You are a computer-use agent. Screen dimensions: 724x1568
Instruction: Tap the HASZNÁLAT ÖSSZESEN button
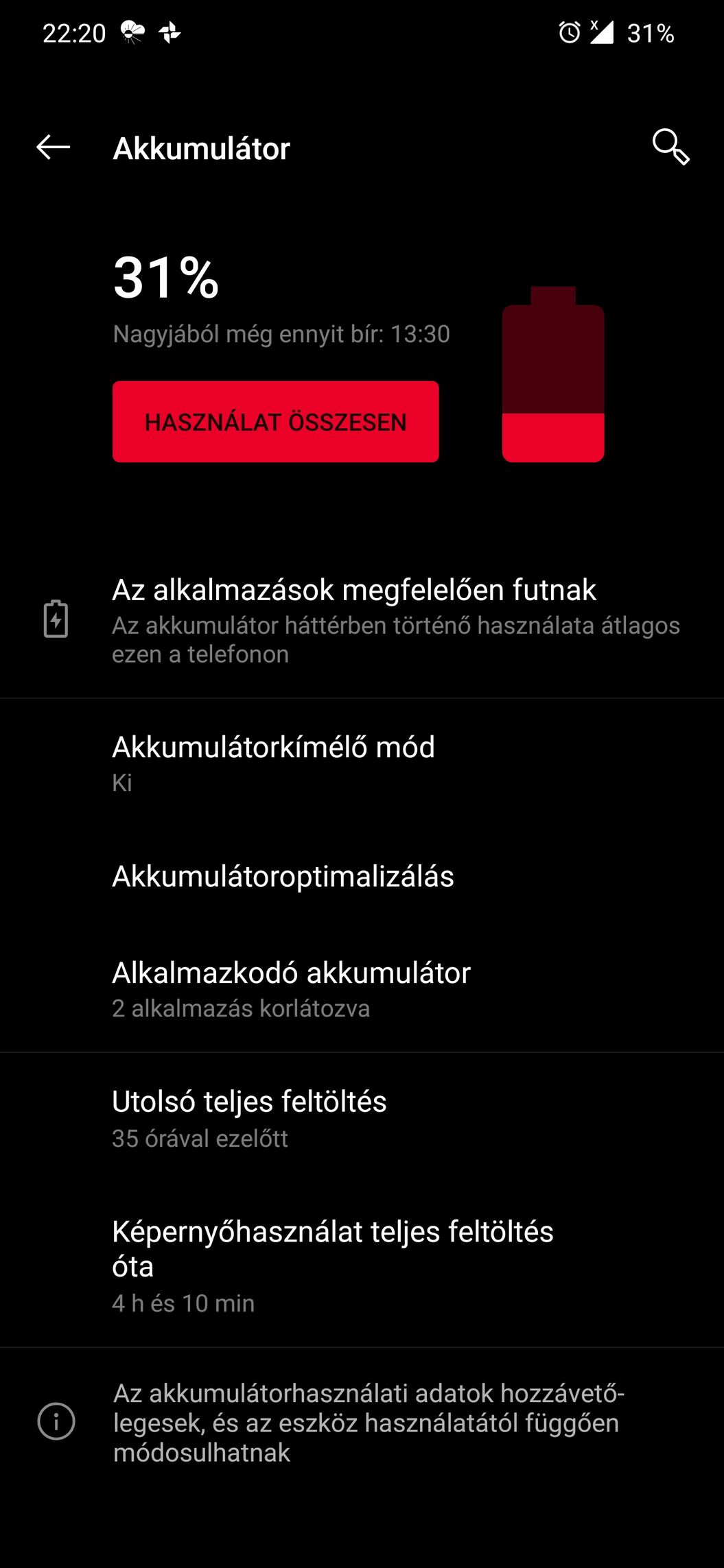tap(275, 422)
